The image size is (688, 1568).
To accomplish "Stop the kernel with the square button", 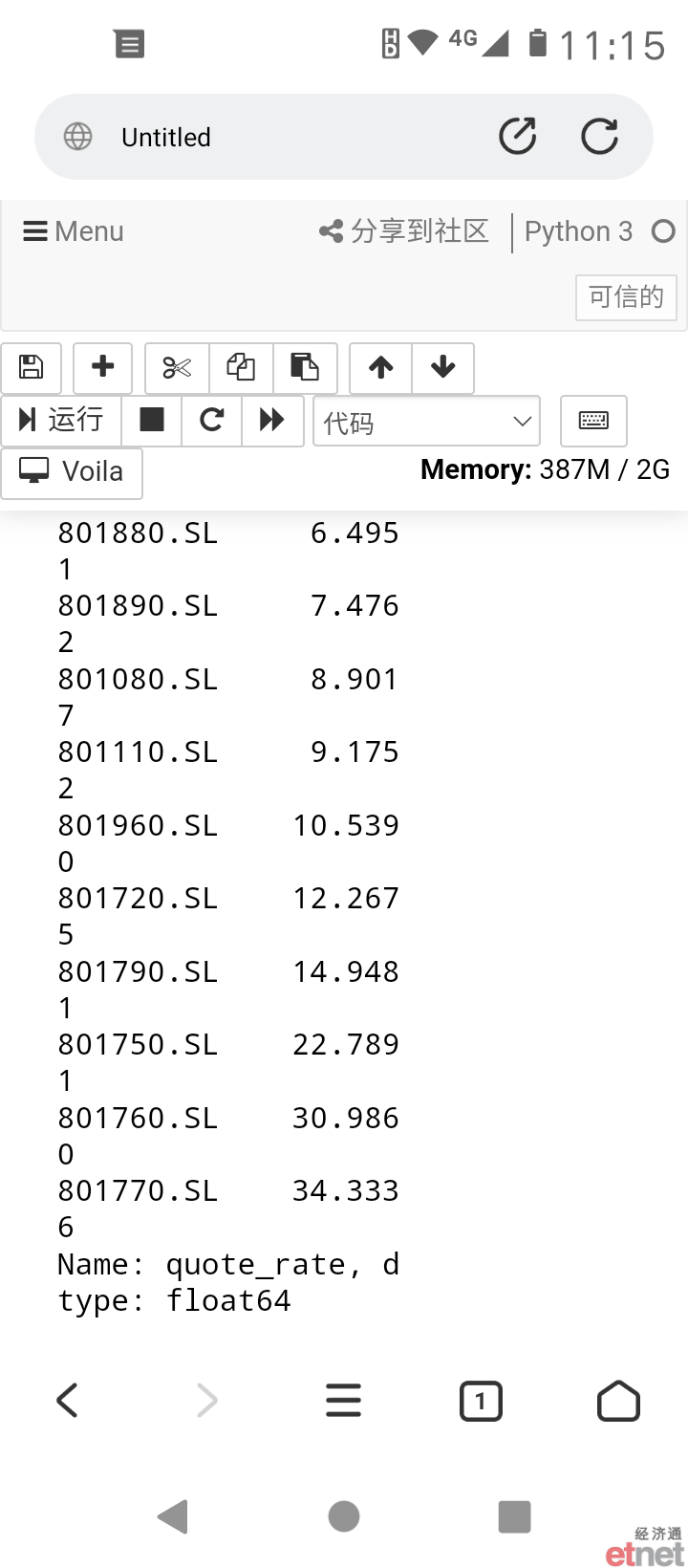I will [152, 420].
